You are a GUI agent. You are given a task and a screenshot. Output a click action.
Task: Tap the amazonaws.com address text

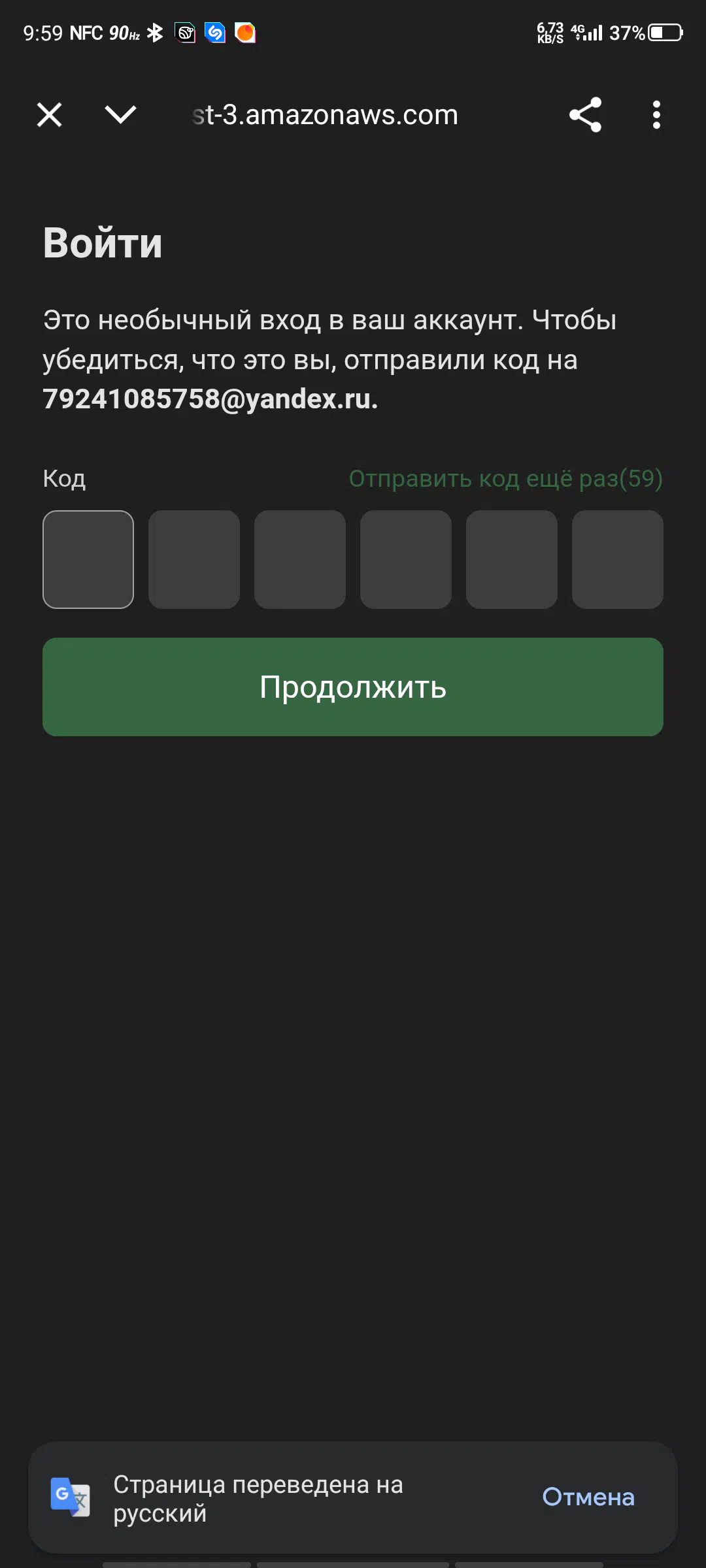[x=326, y=115]
